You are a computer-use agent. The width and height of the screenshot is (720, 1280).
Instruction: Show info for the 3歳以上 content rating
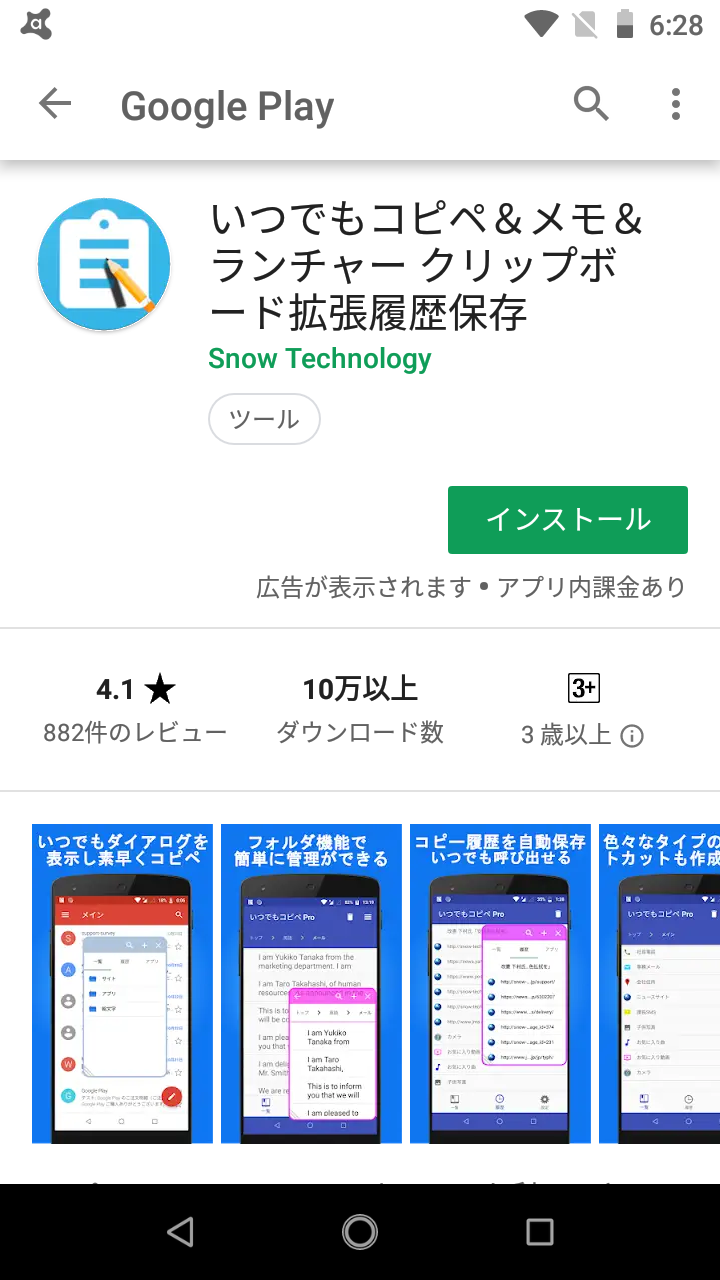[x=632, y=737]
